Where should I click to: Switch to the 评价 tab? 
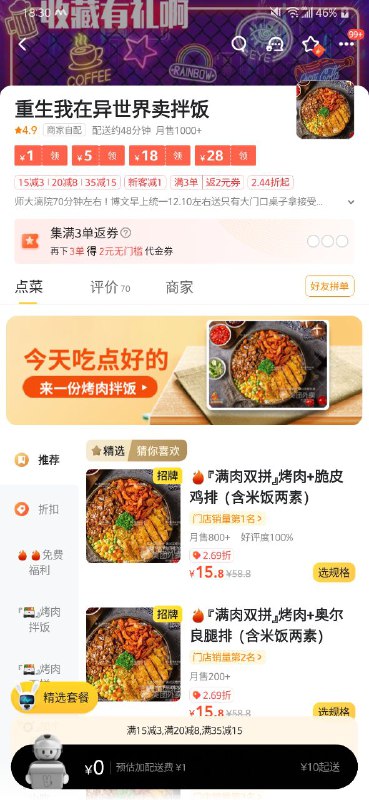(x=110, y=288)
